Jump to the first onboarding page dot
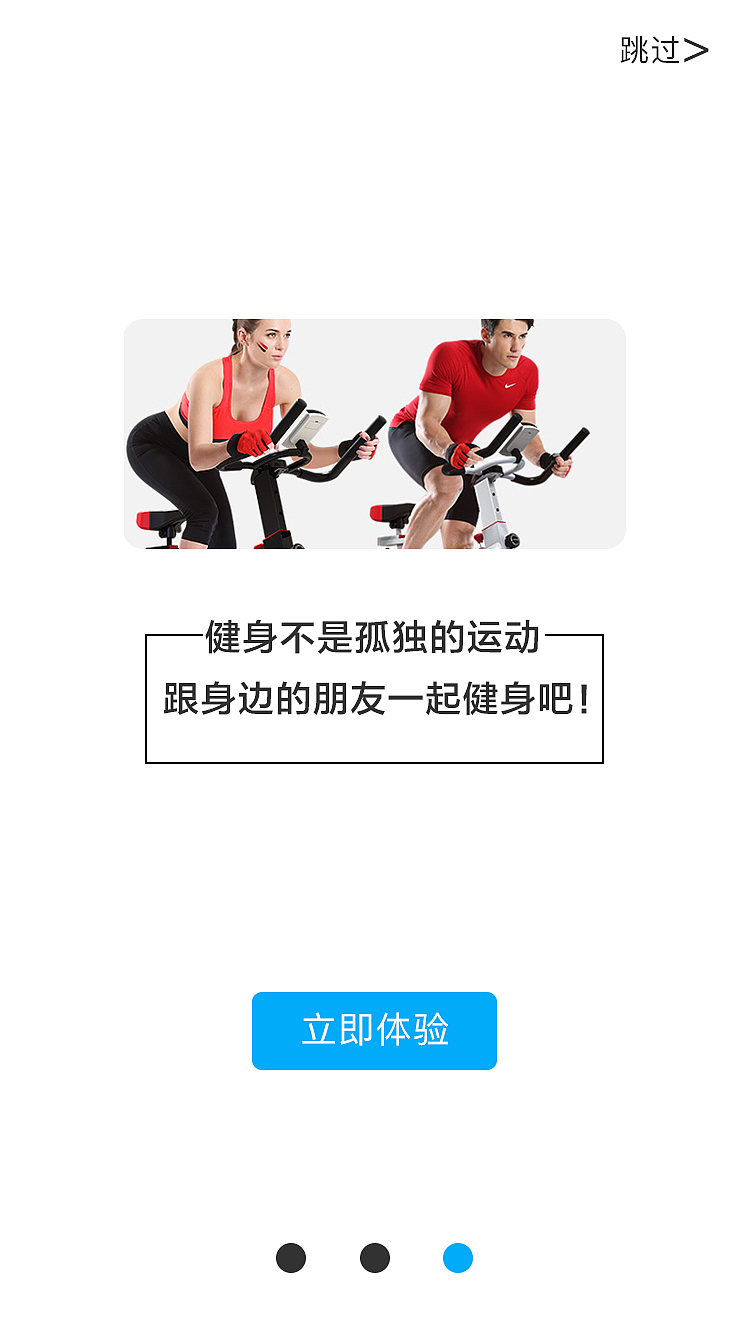The width and height of the screenshot is (750, 1334). 290,1260
